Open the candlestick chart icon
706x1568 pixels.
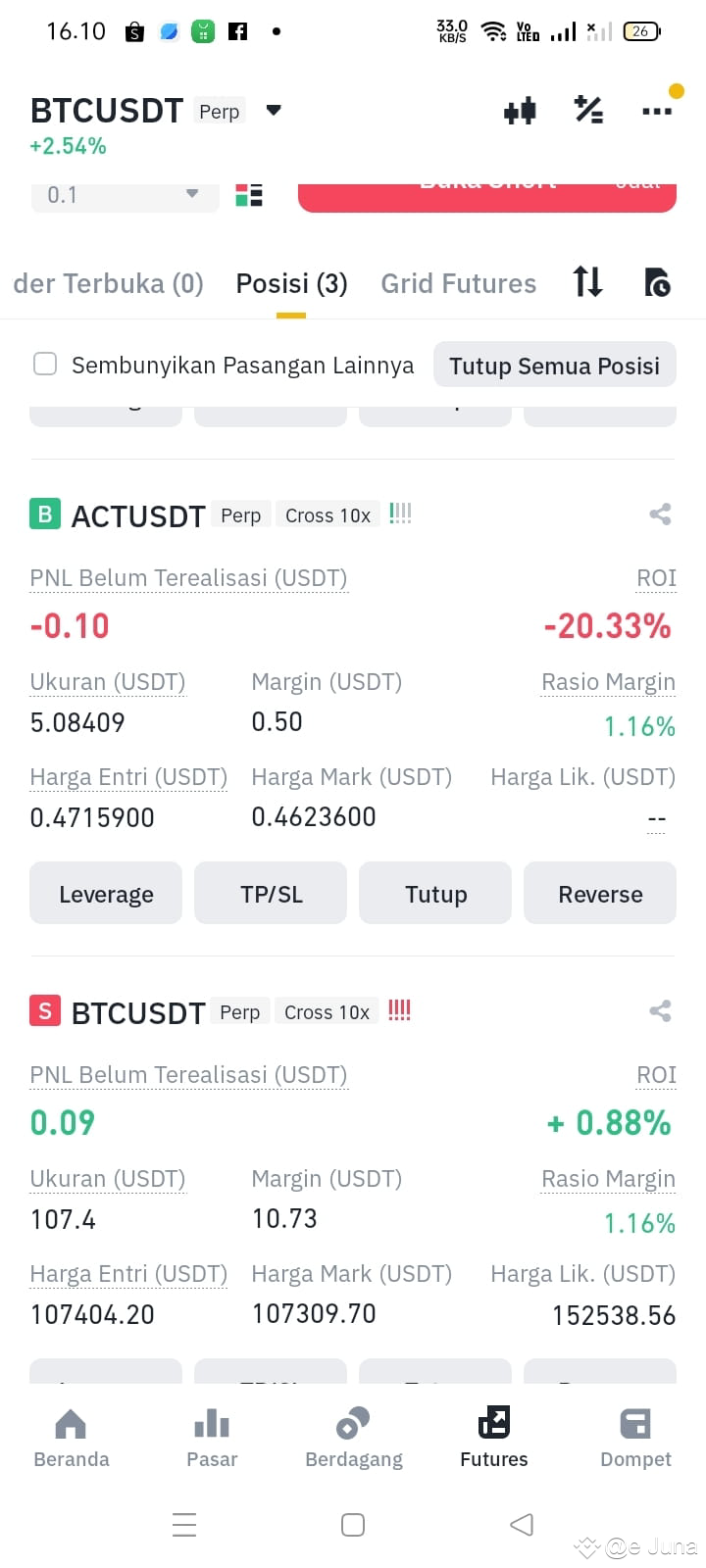(x=520, y=110)
